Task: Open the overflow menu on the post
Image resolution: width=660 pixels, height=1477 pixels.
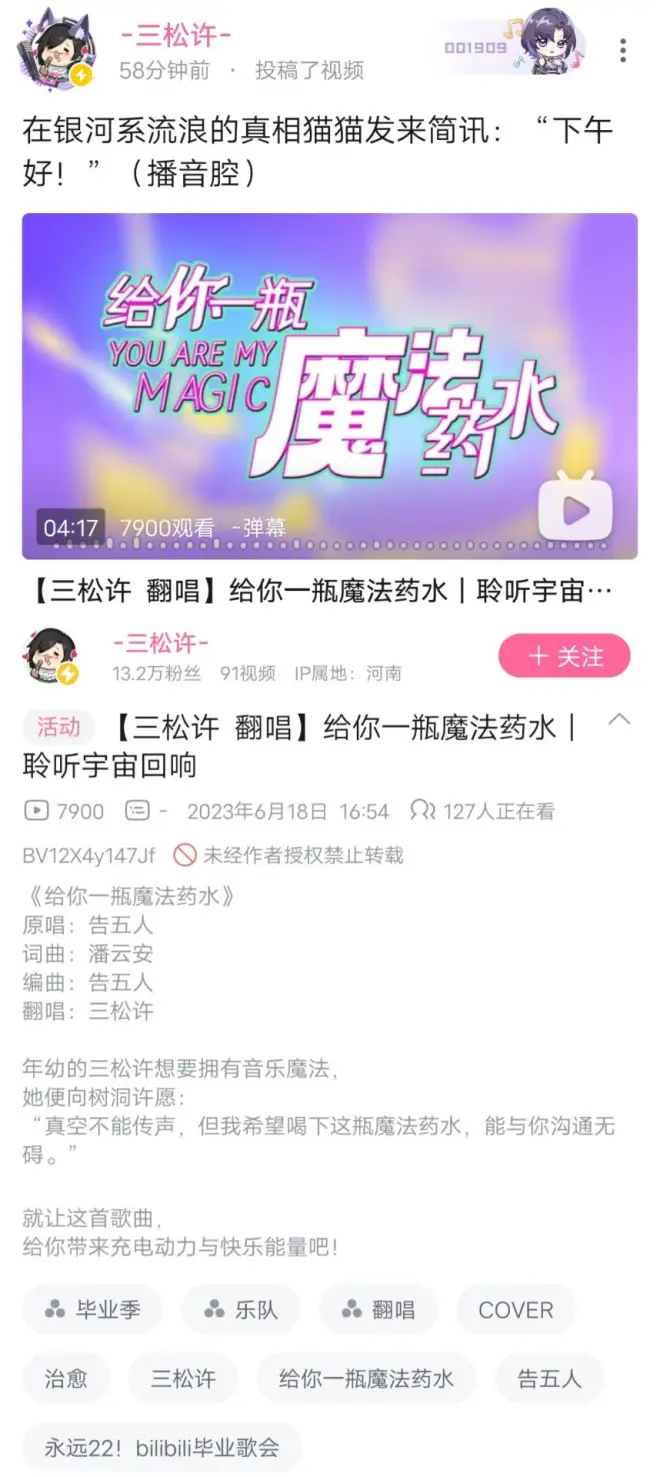Action: pyautogui.click(x=622, y=50)
